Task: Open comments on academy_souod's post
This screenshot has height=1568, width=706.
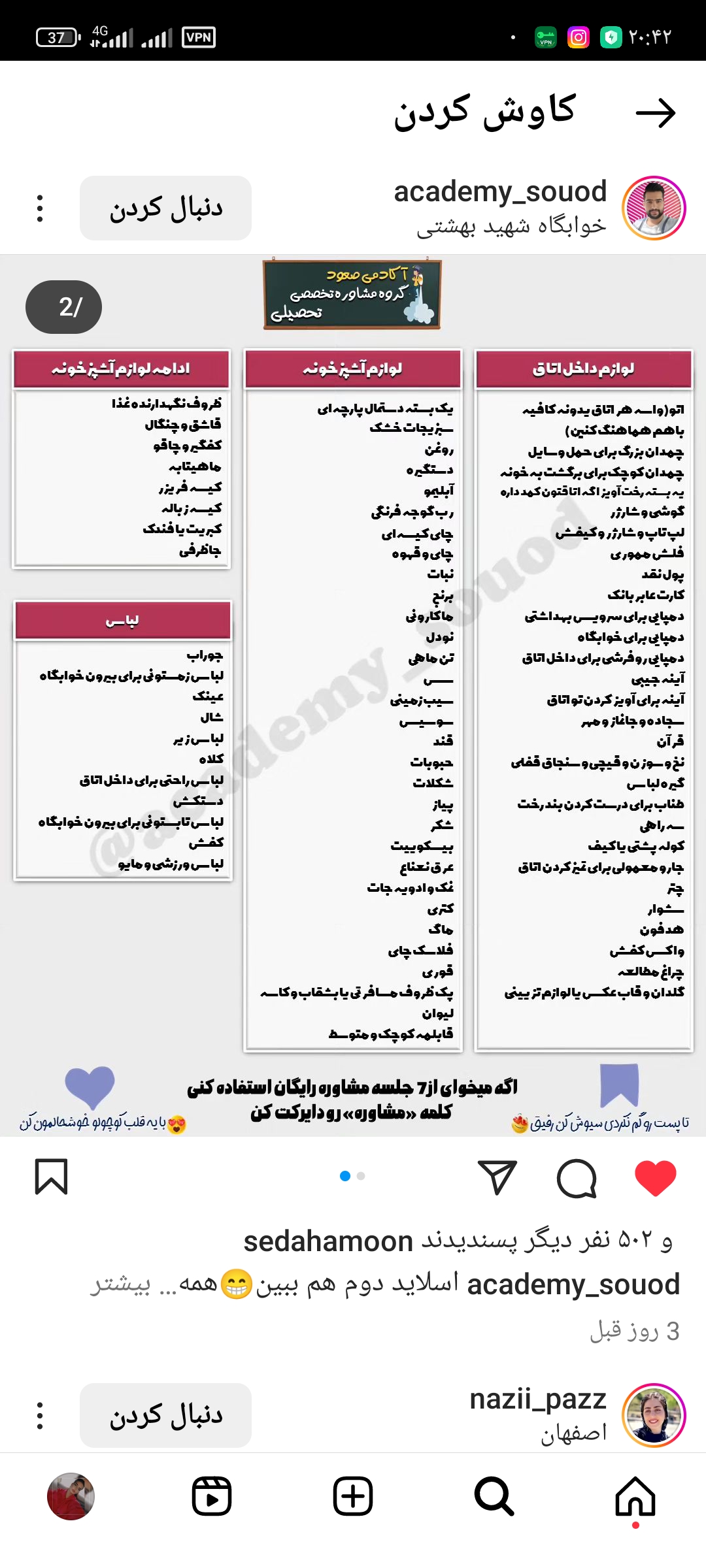Action: coord(577,1179)
